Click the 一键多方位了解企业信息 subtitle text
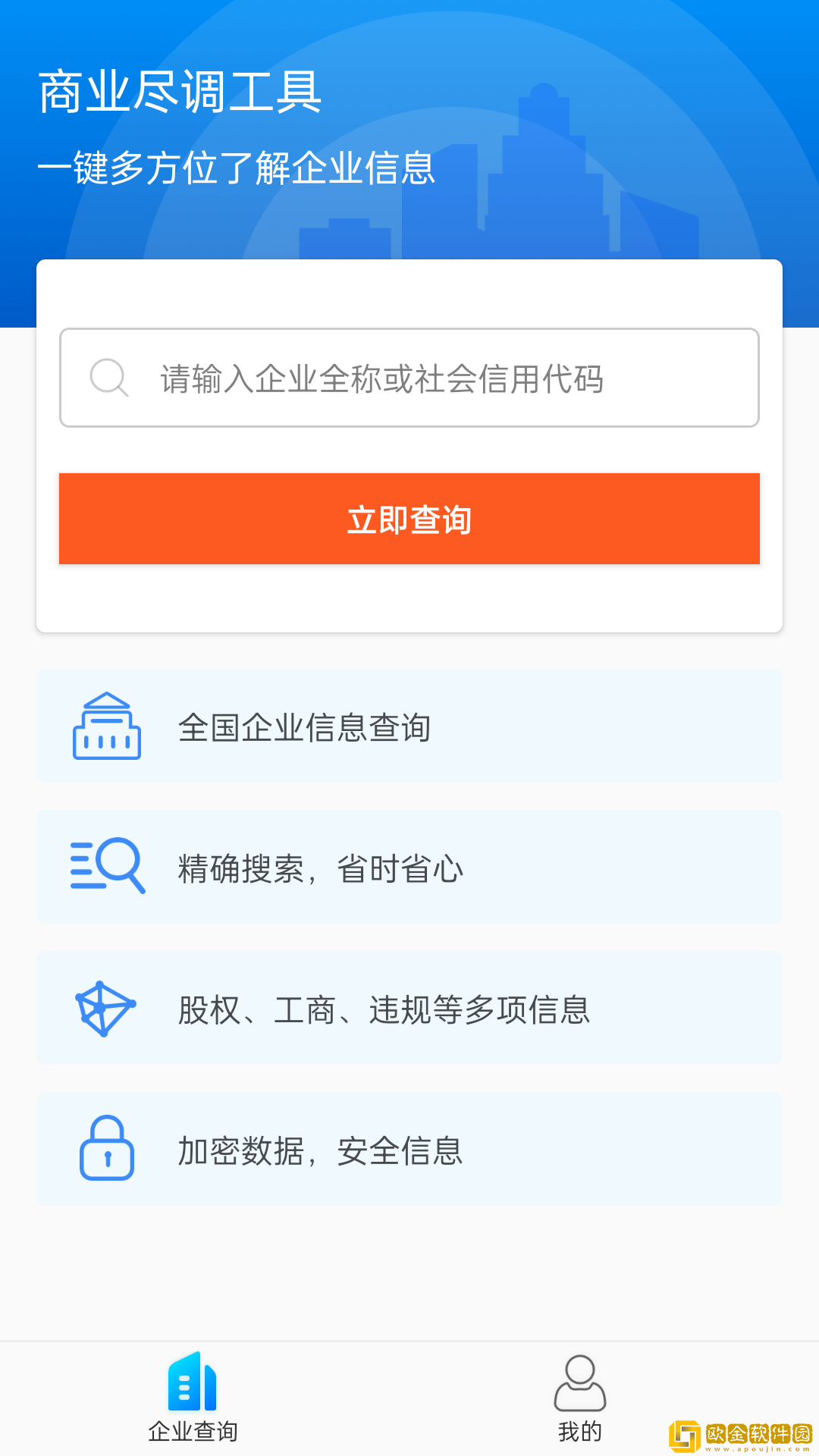The image size is (819, 1456). pyautogui.click(x=237, y=168)
